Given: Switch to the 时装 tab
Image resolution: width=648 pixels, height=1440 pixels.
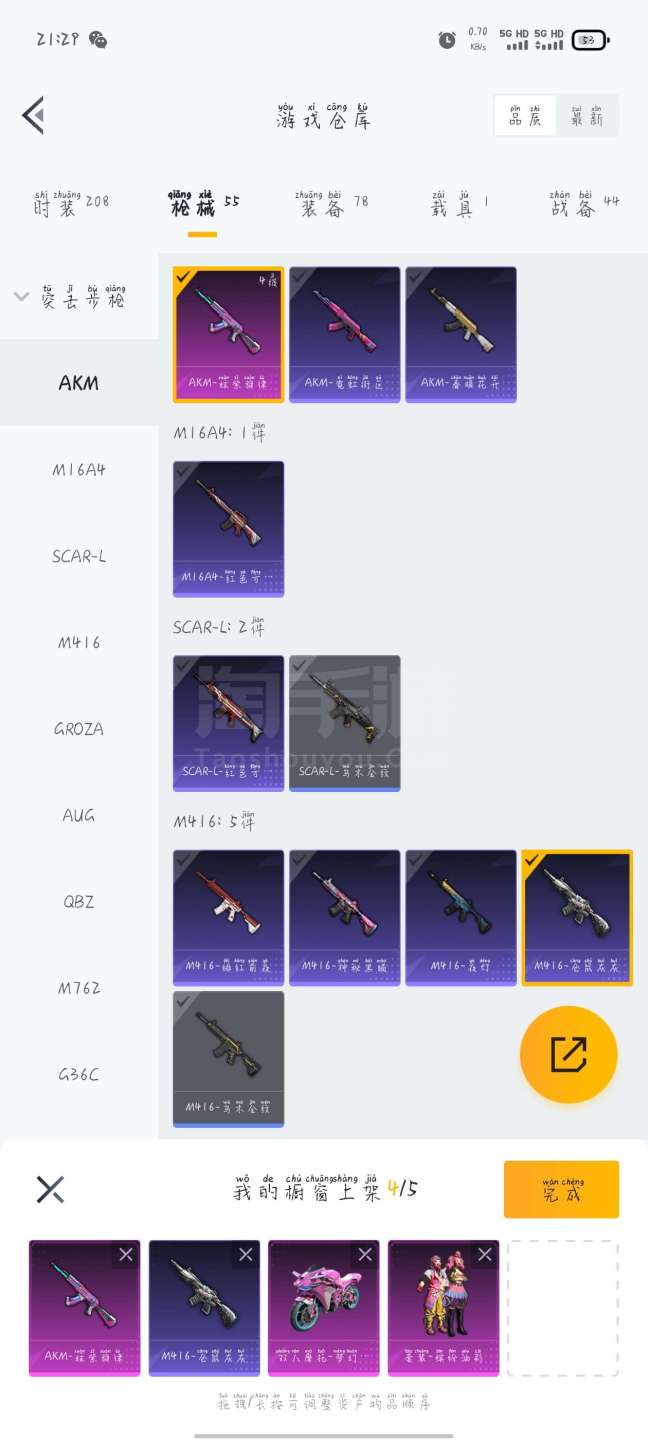Looking at the screenshot, I should (70, 204).
